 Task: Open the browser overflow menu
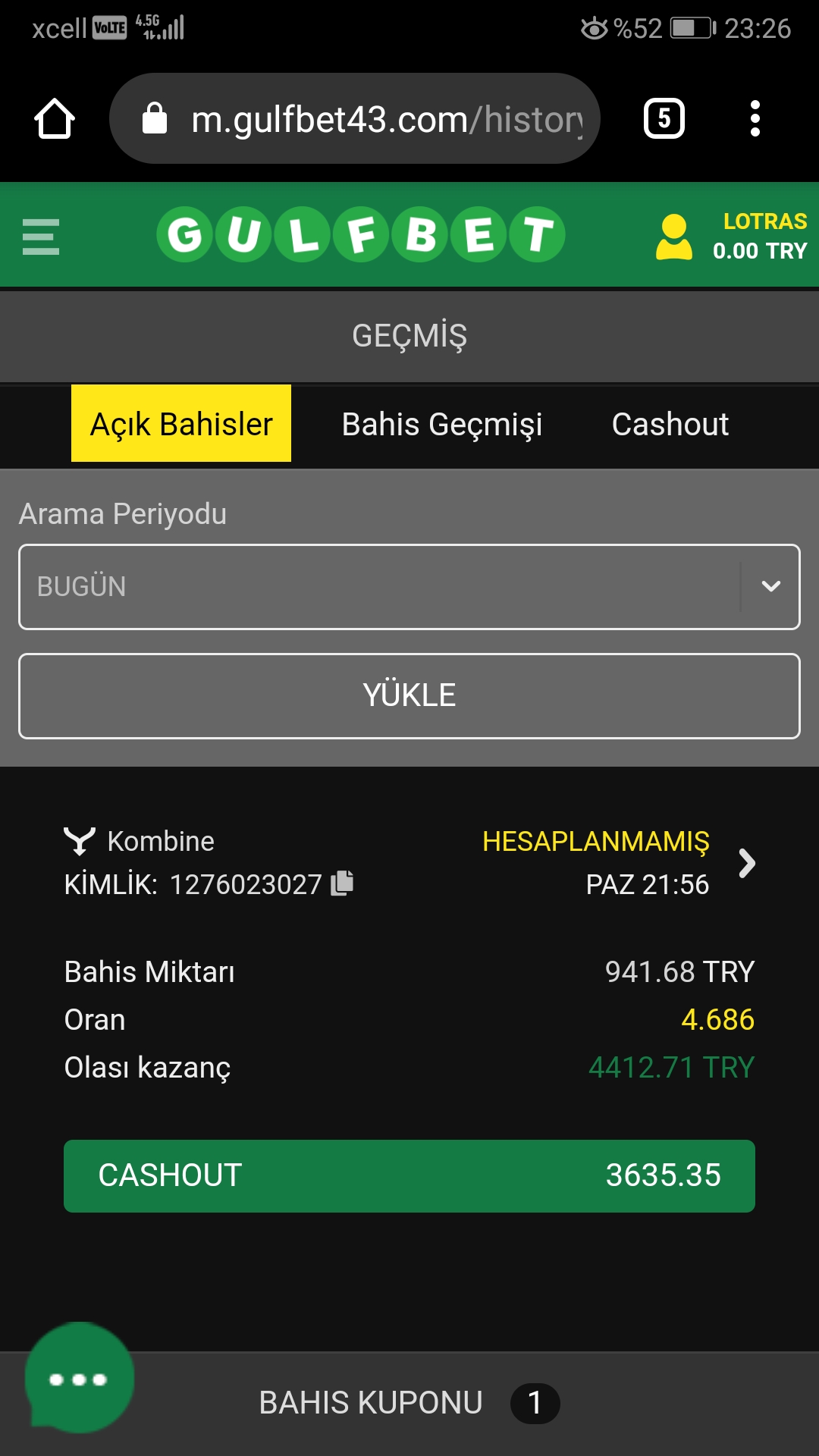[x=755, y=118]
